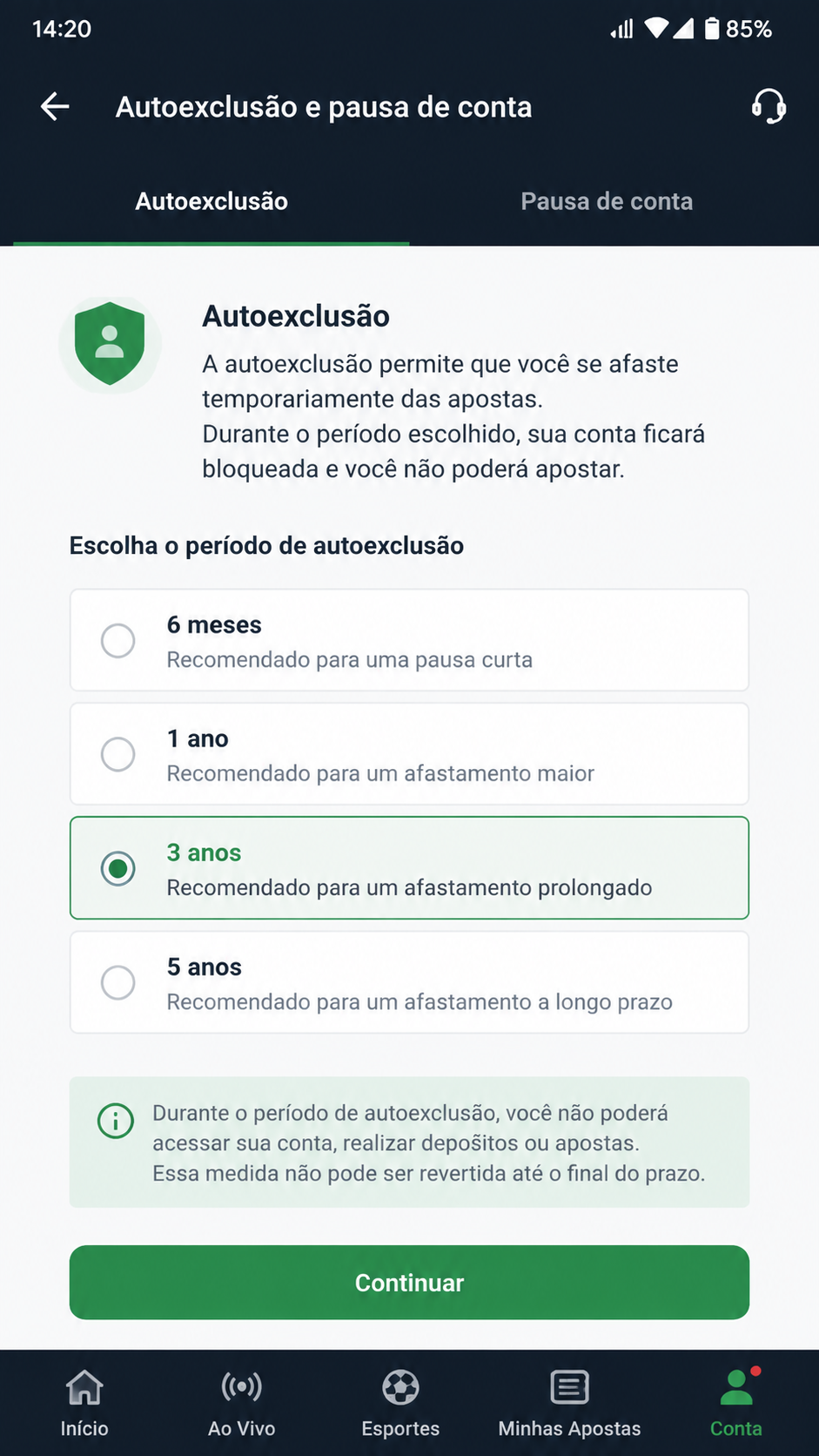Go back using the top arrow
This screenshot has height=1456, width=819.
(x=55, y=106)
